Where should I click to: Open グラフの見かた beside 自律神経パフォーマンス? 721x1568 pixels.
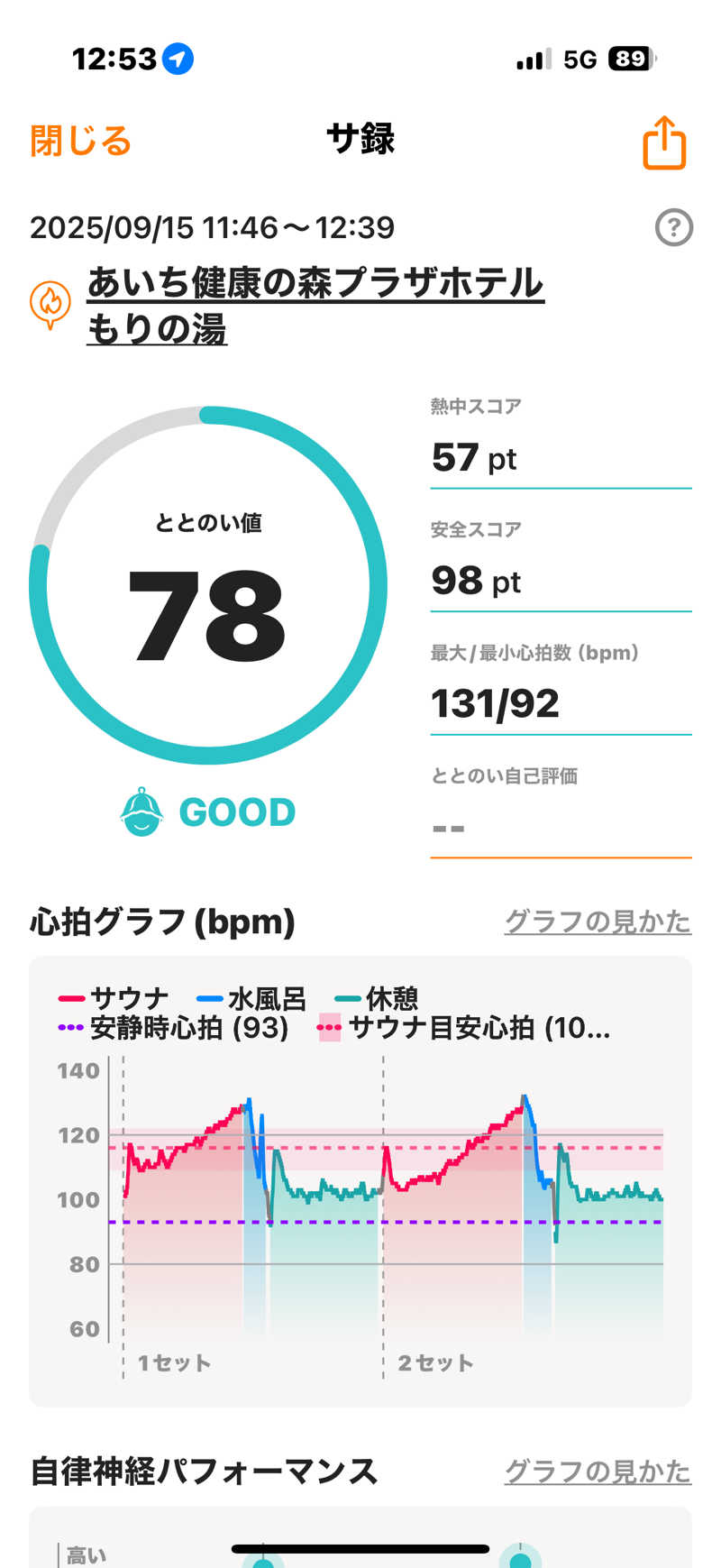[597, 1472]
